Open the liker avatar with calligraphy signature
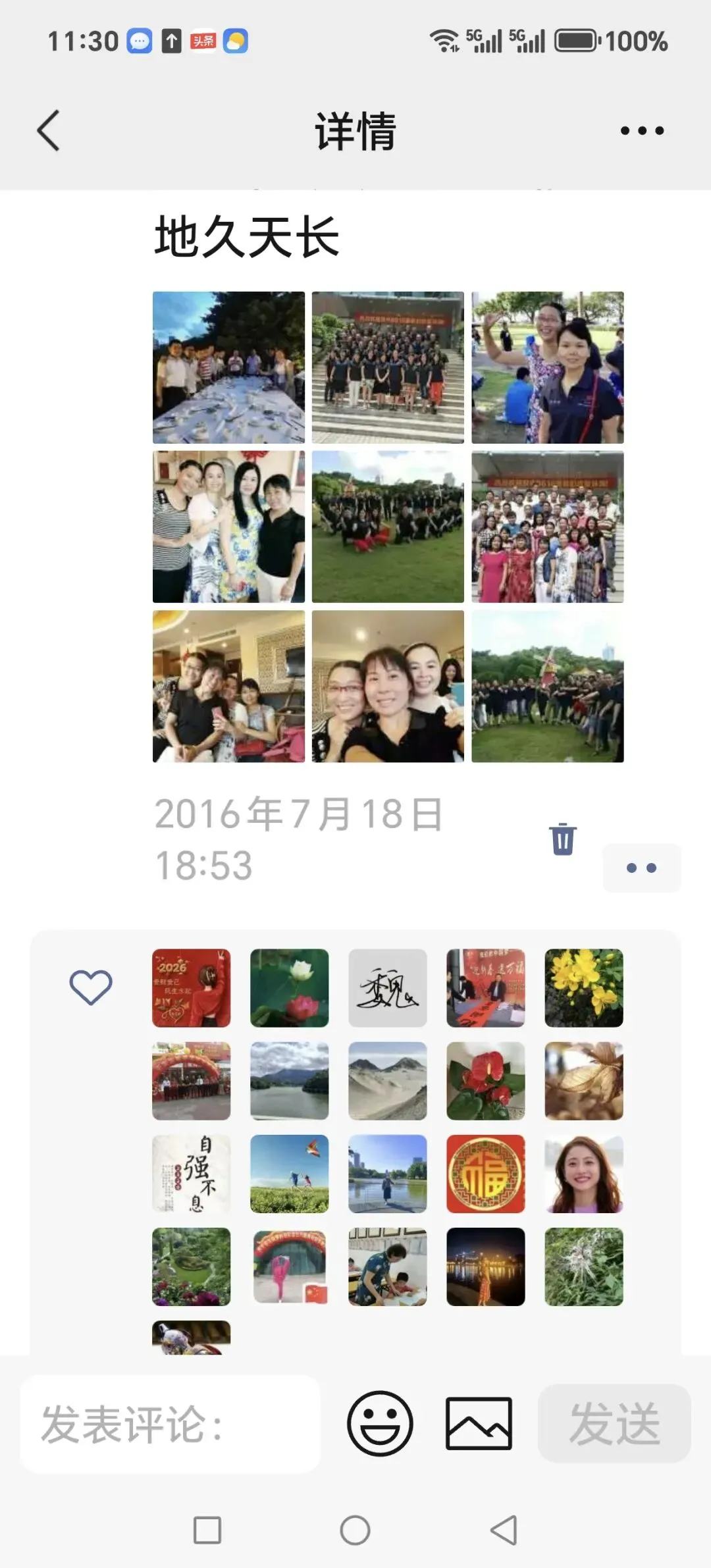 pyautogui.click(x=388, y=987)
